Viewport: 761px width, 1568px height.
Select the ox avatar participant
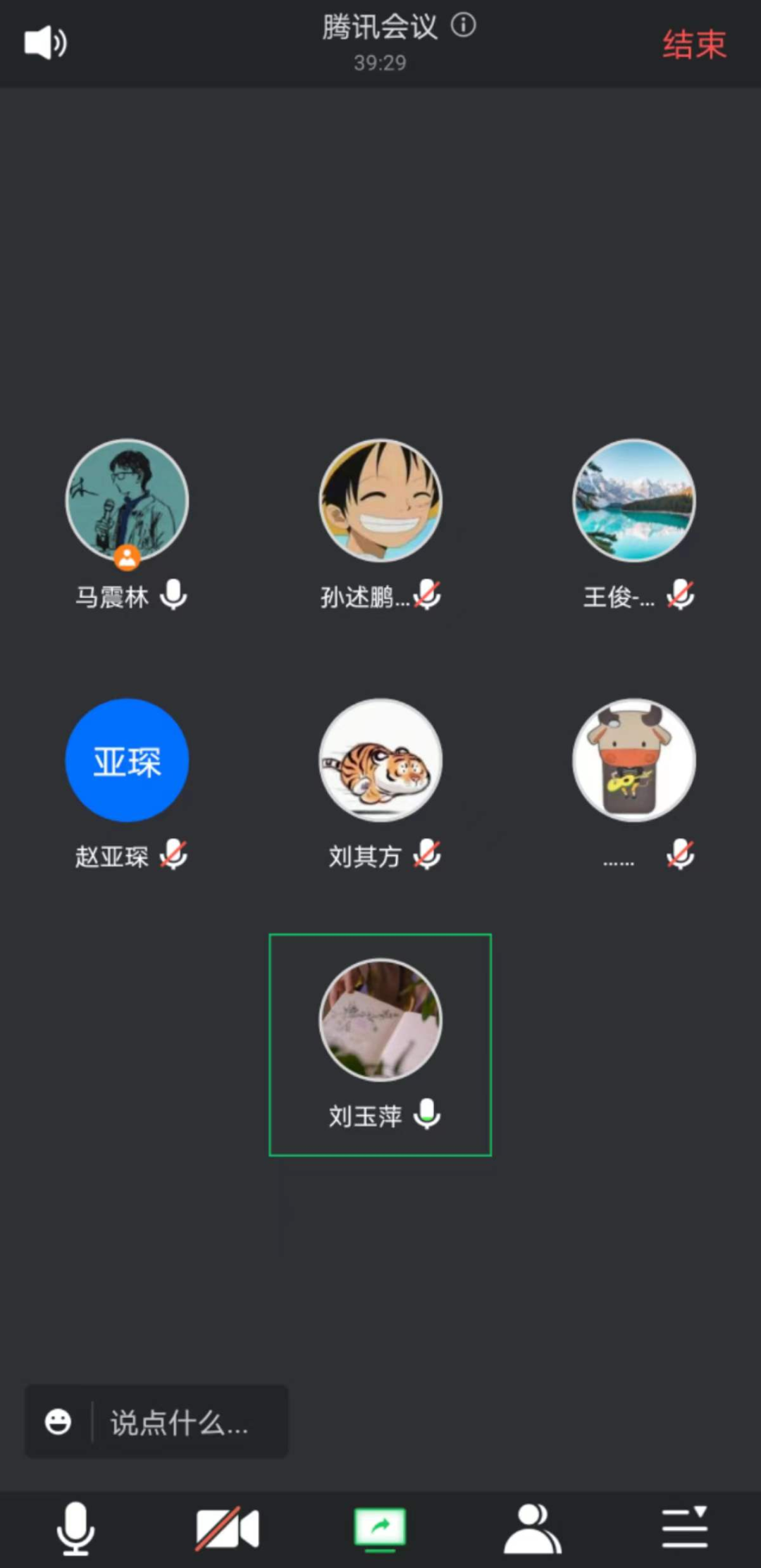pos(634,761)
